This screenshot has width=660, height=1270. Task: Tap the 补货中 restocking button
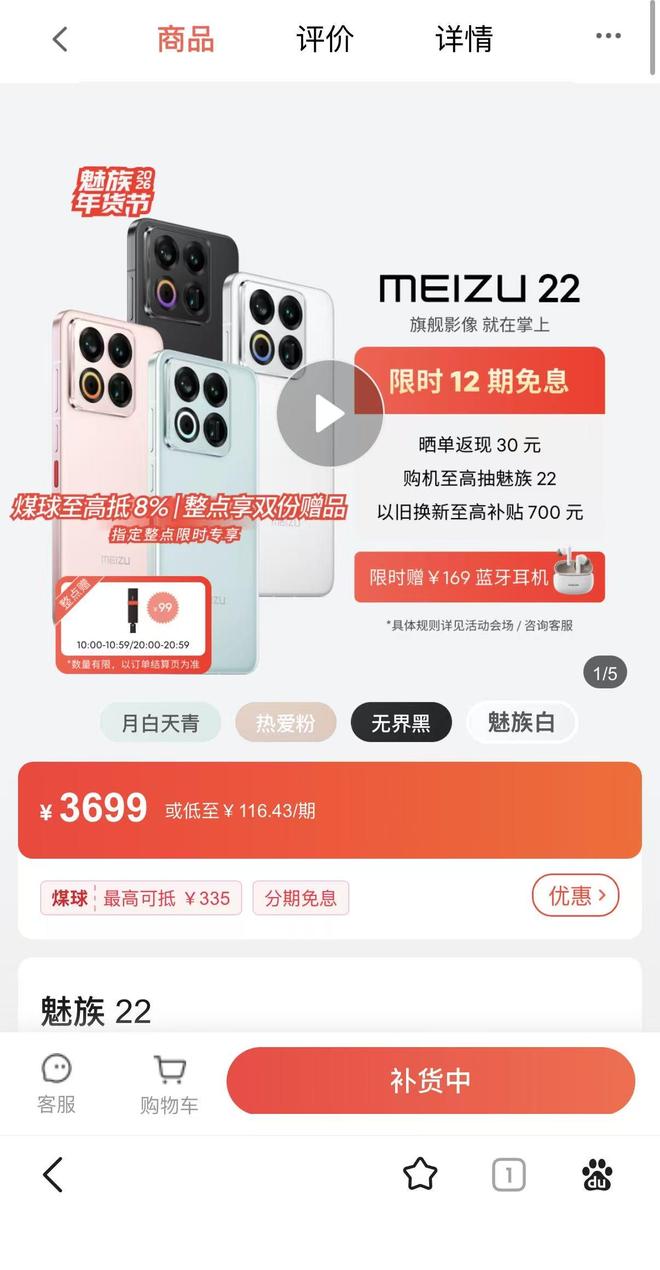[x=430, y=1081]
